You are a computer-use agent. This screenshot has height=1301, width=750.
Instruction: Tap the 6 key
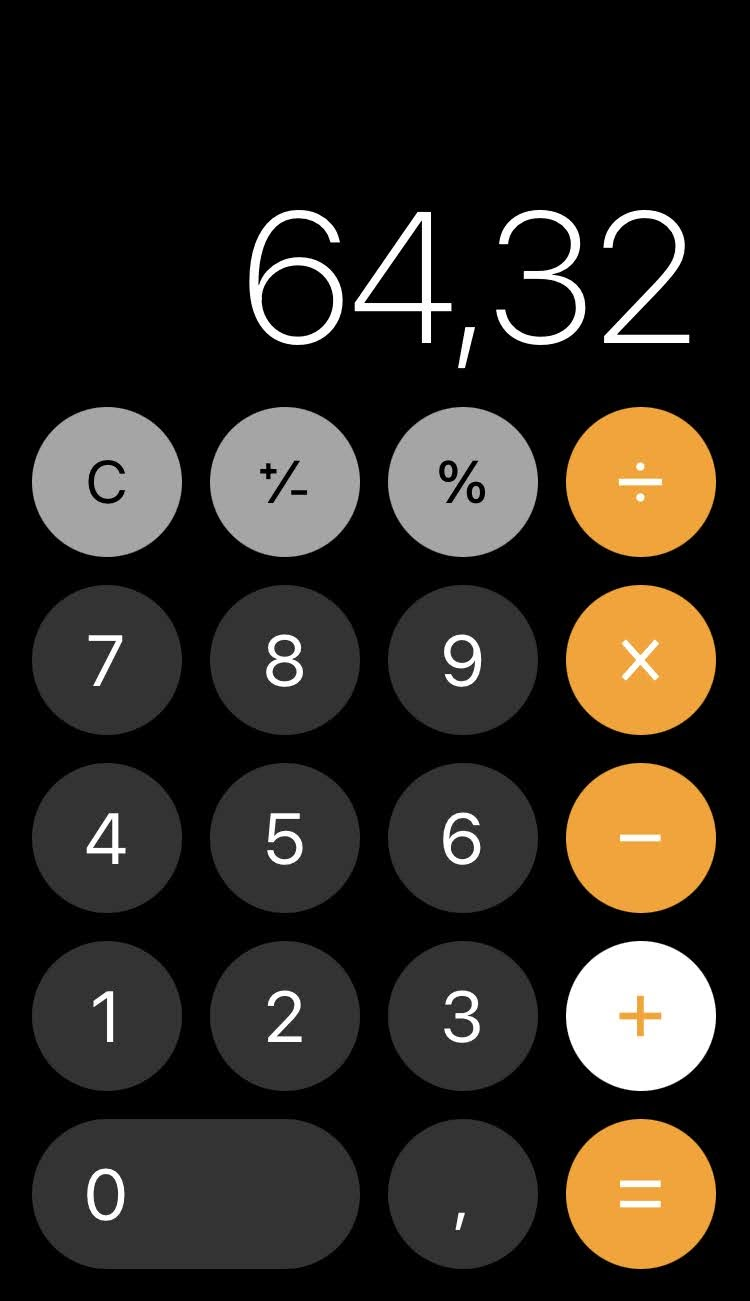(463, 838)
